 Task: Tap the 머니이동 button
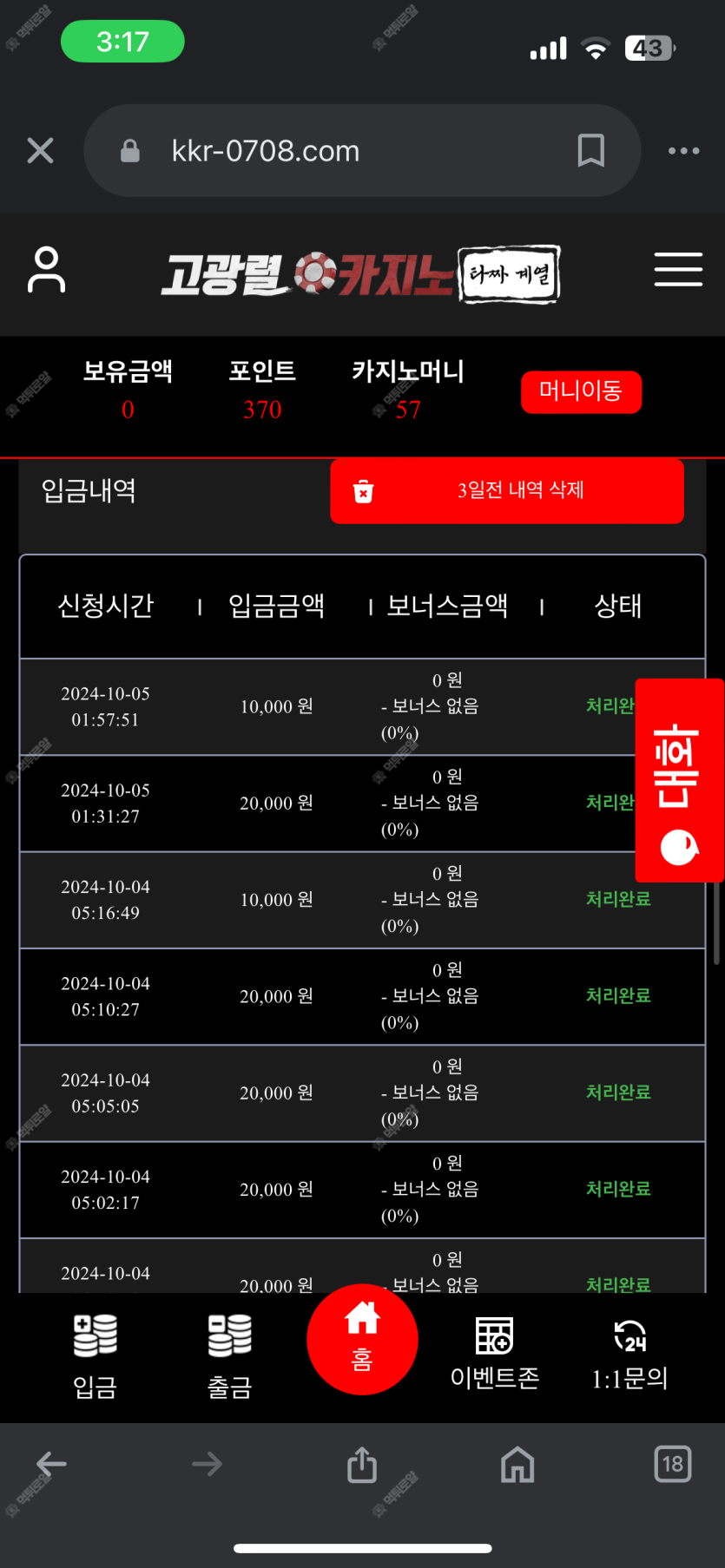[581, 391]
